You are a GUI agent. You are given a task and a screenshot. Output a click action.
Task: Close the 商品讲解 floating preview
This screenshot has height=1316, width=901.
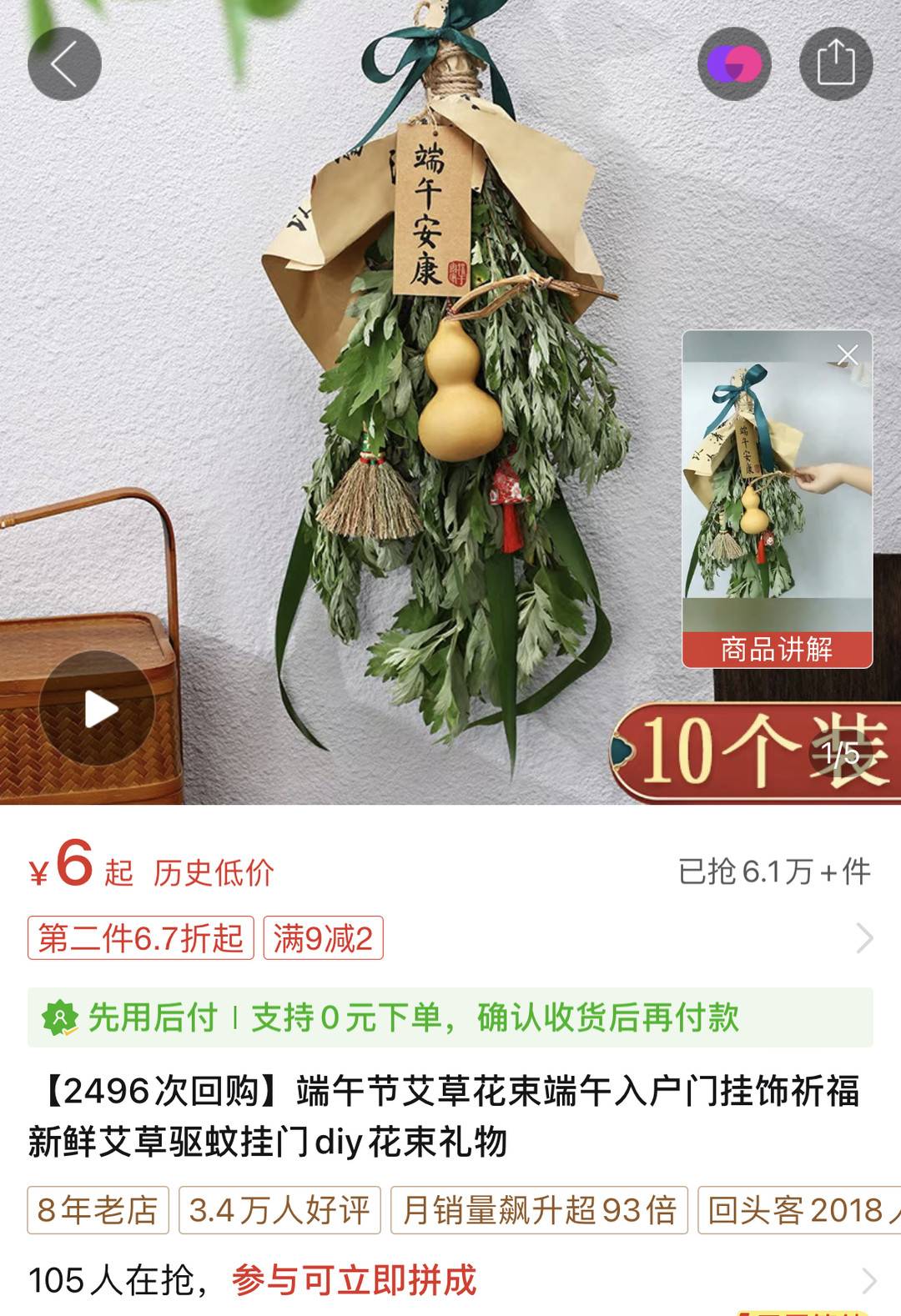(848, 354)
